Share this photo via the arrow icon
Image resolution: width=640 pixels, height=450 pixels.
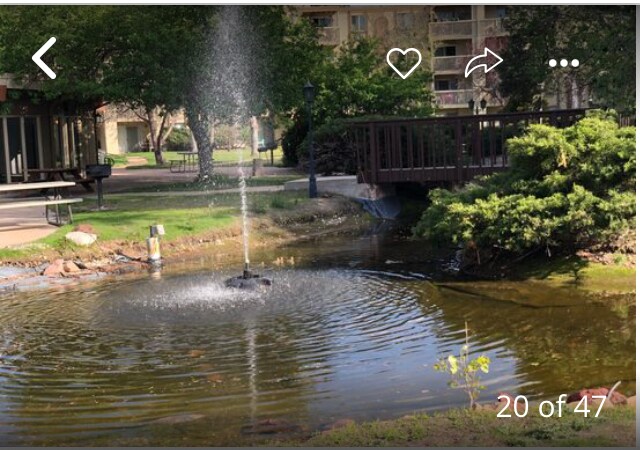[483, 62]
